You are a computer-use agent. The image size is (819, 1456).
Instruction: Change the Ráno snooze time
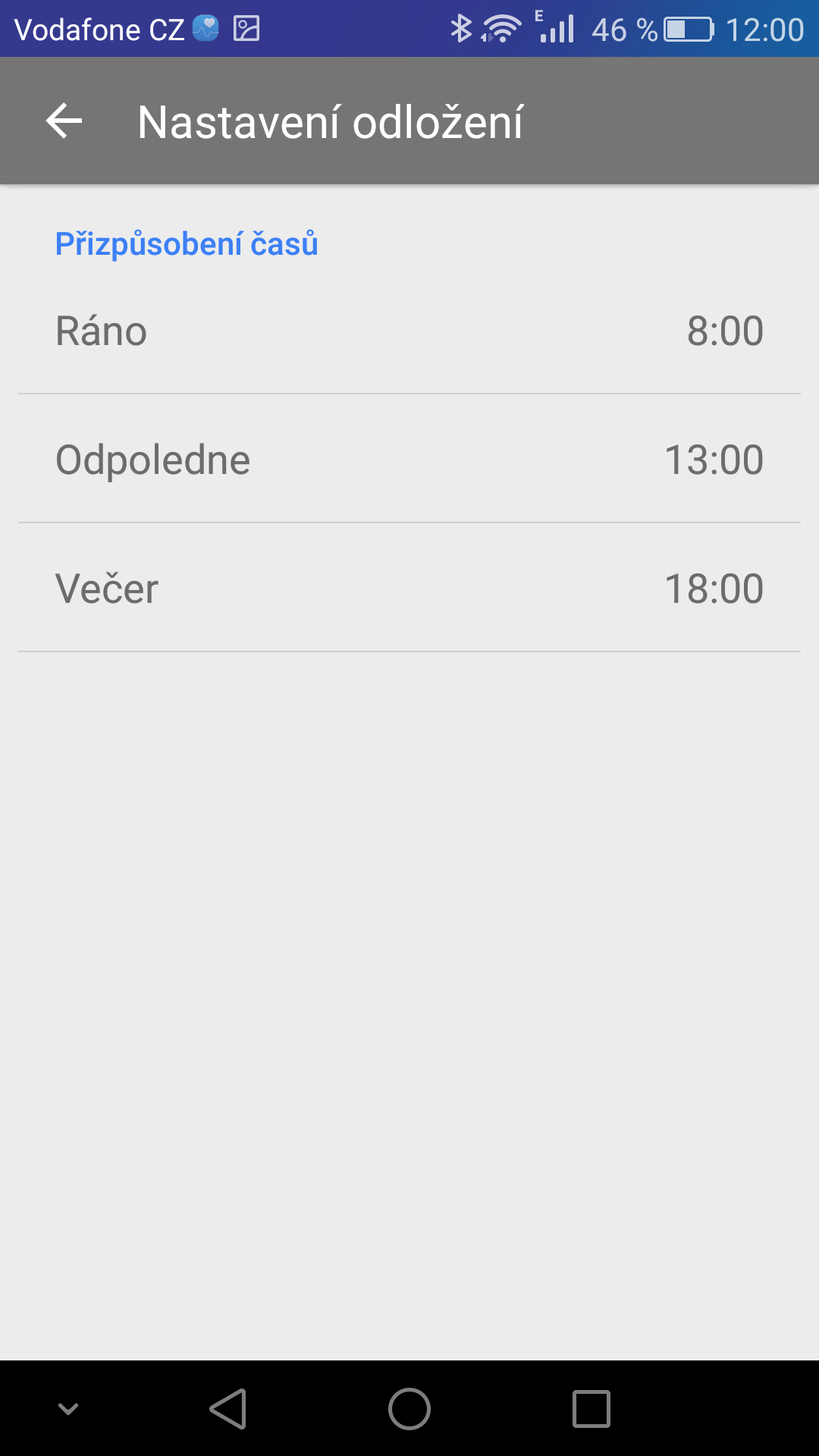[409, 331]
